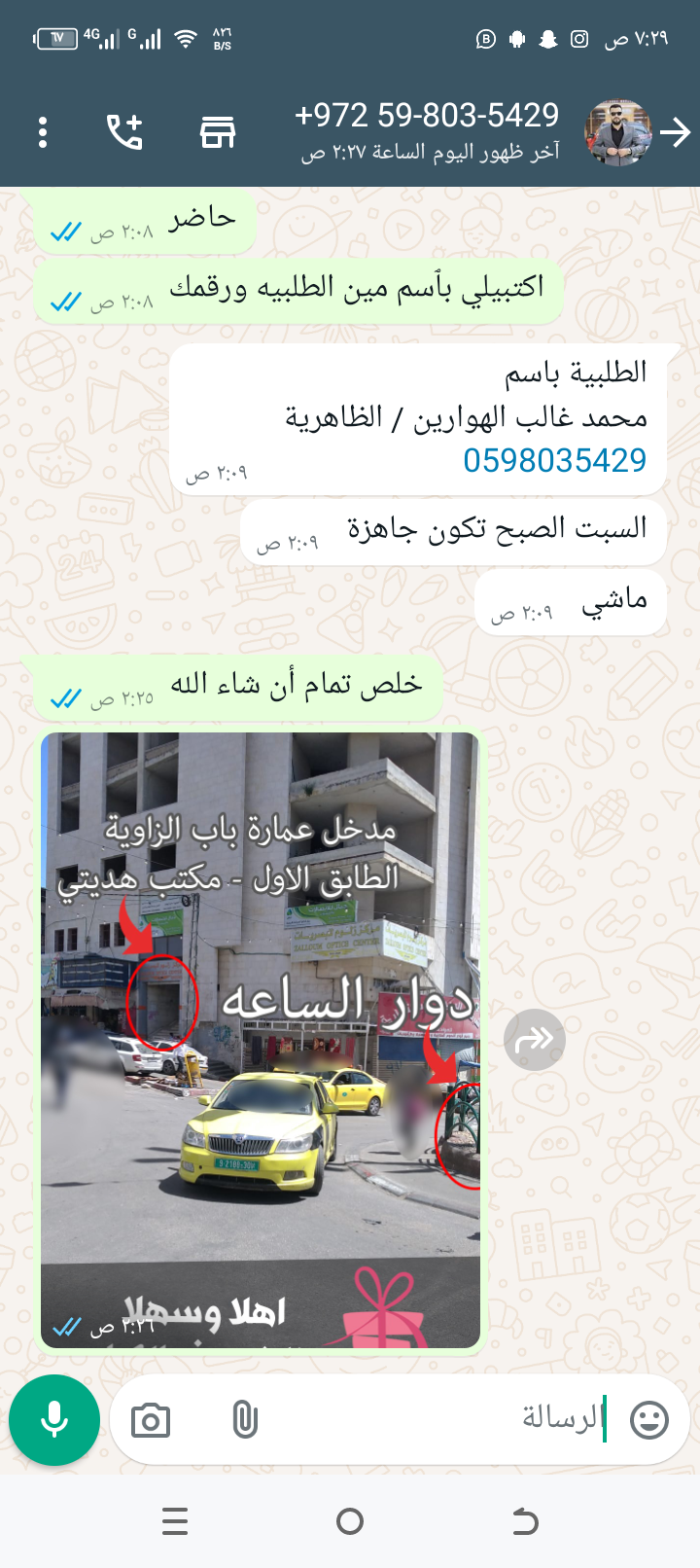Record a voice message with the microphone
700x1568 pixels.
(54, 1420)
